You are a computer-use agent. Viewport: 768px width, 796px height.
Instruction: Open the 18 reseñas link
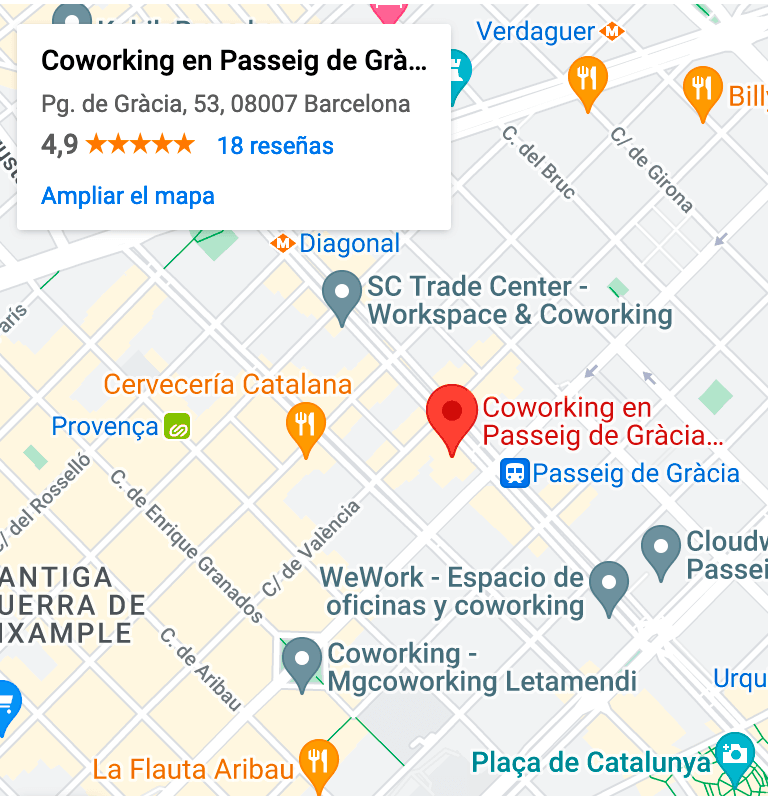(x=275, y=145)
